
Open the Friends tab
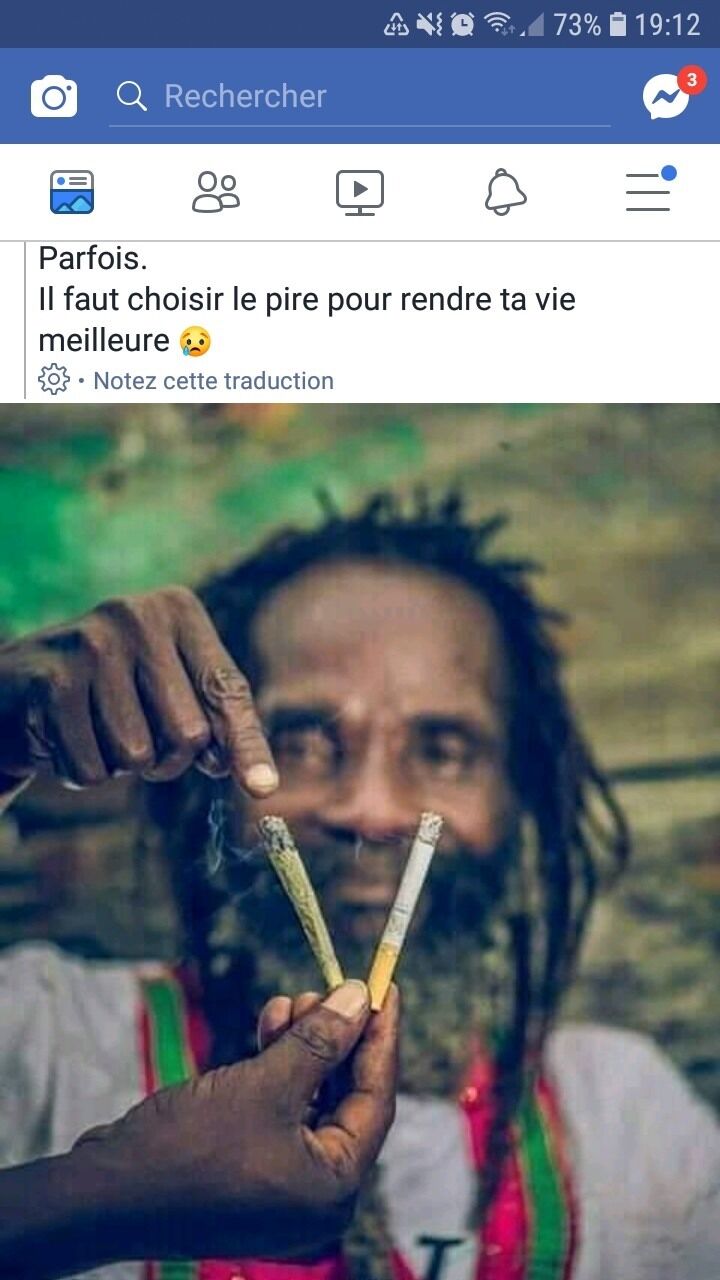216,191
